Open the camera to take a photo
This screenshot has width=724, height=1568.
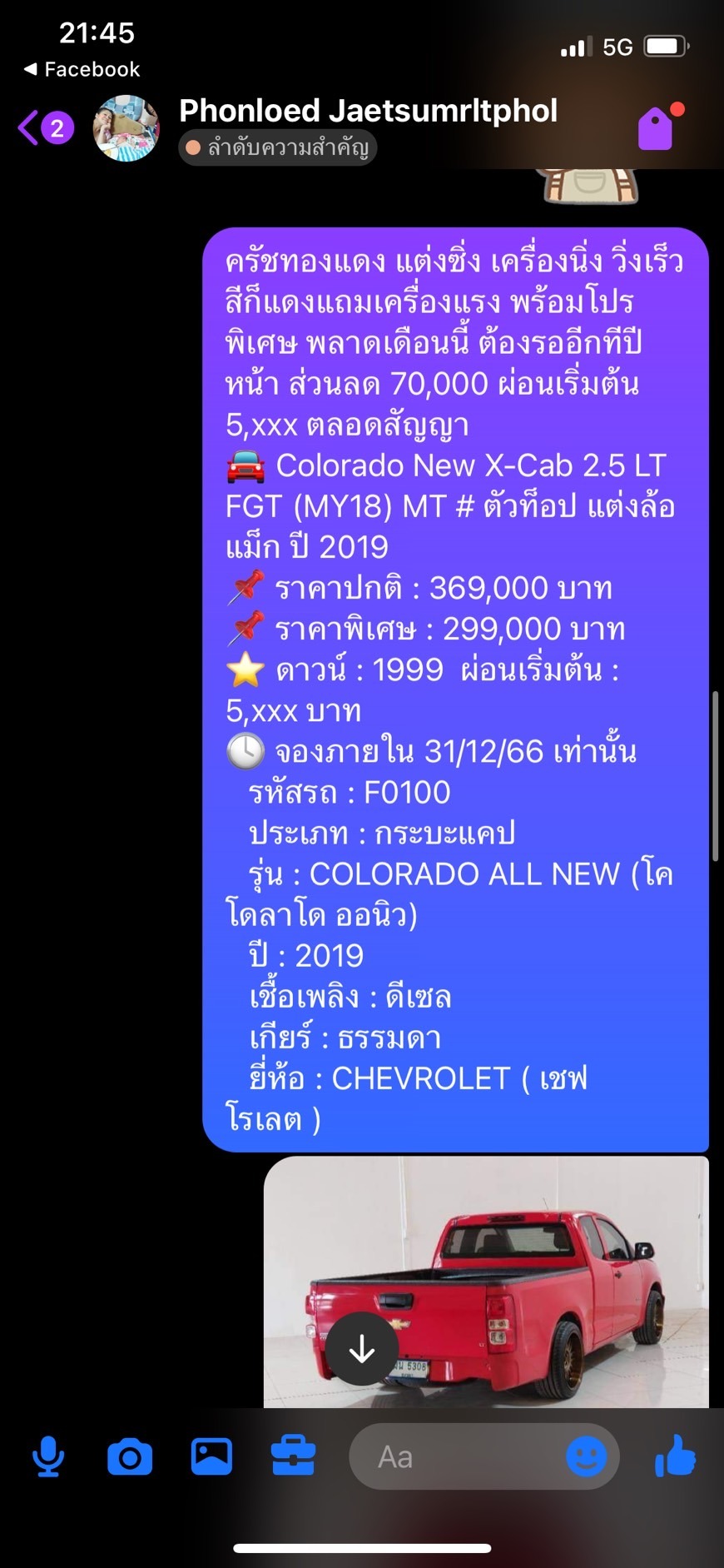coord(130,1457)
